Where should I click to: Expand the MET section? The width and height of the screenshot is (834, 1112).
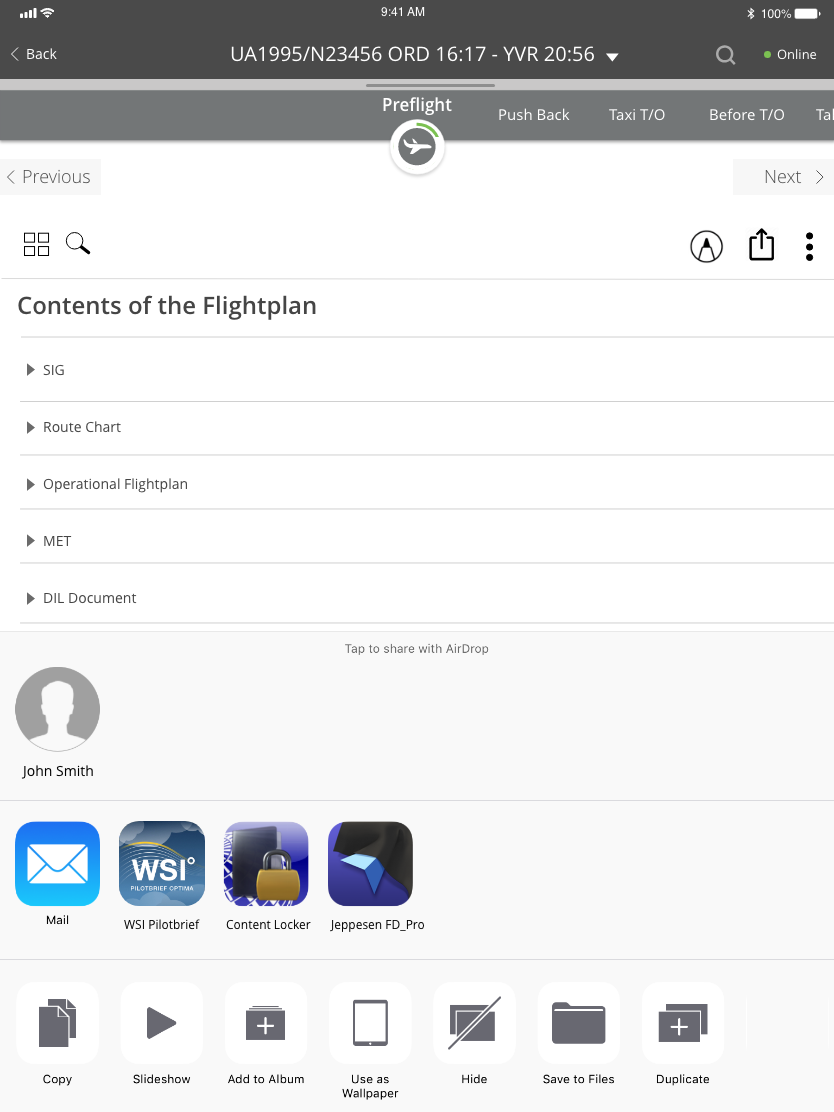pos(56,541)
